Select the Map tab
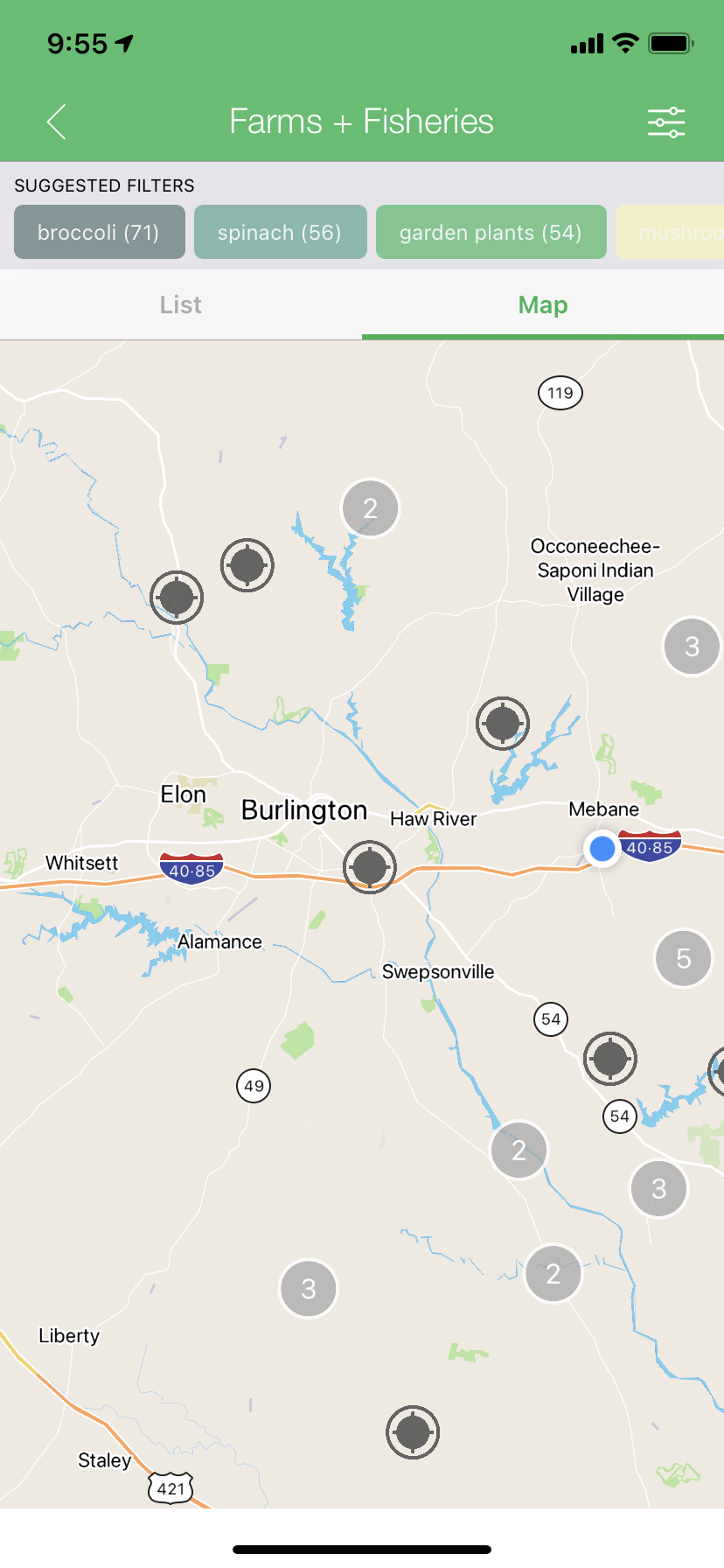The width and height of the screenshot is (724, 1568). click(x=543, y=304)
